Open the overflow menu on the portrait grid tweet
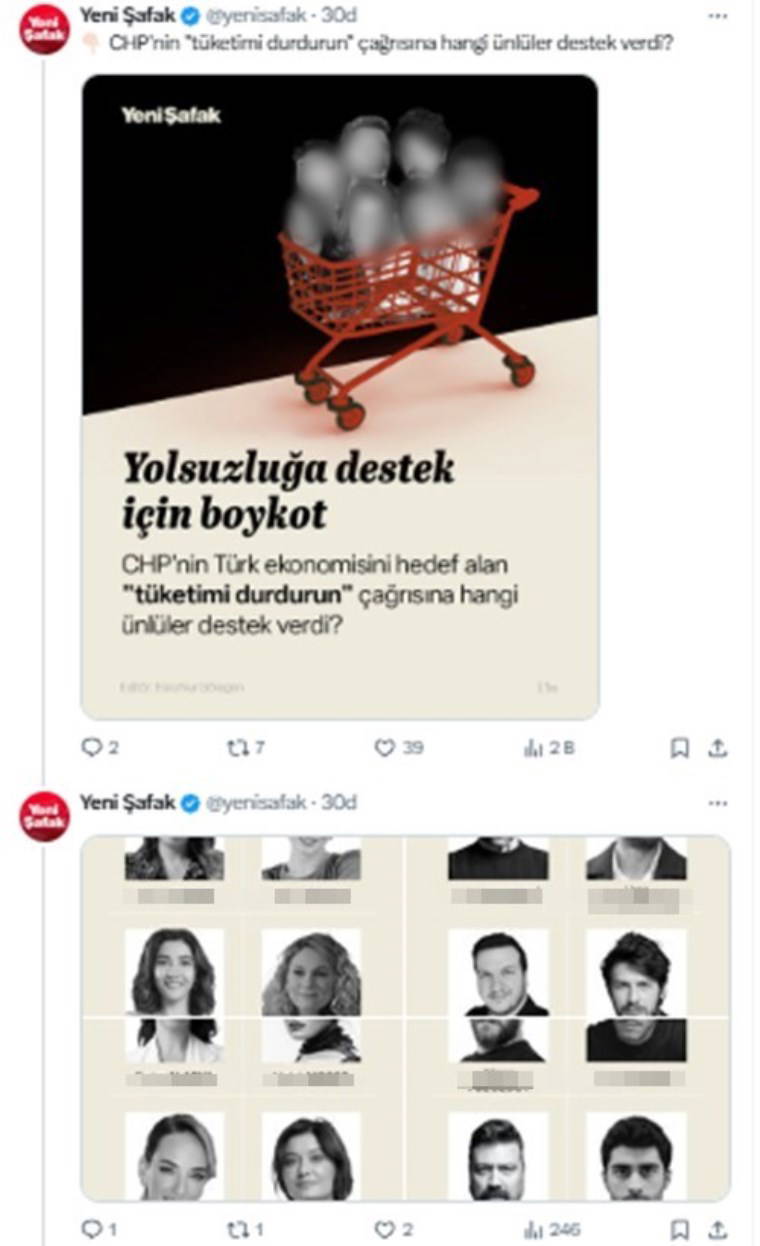The width and height of the screenshot is (760, 1246). [718, 803]
